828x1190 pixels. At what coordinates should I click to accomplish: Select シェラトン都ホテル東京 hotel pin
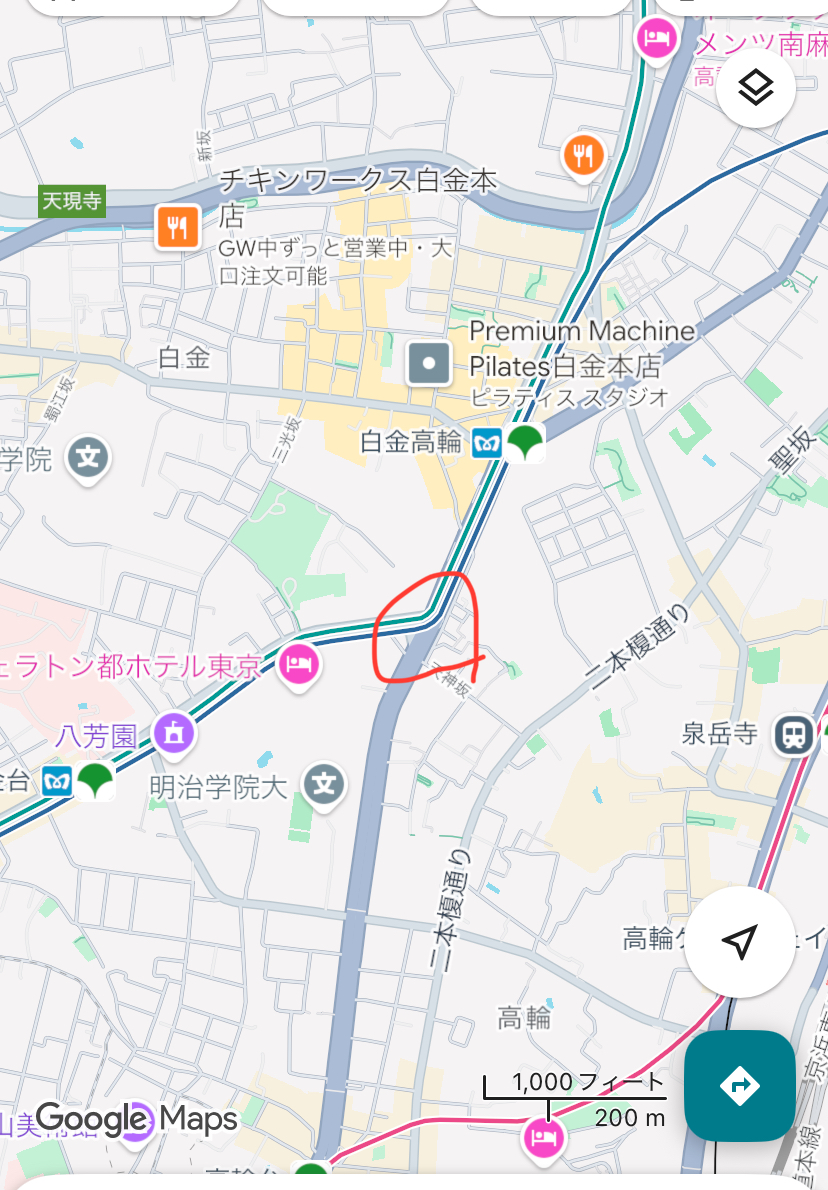[x=299, y=663]
